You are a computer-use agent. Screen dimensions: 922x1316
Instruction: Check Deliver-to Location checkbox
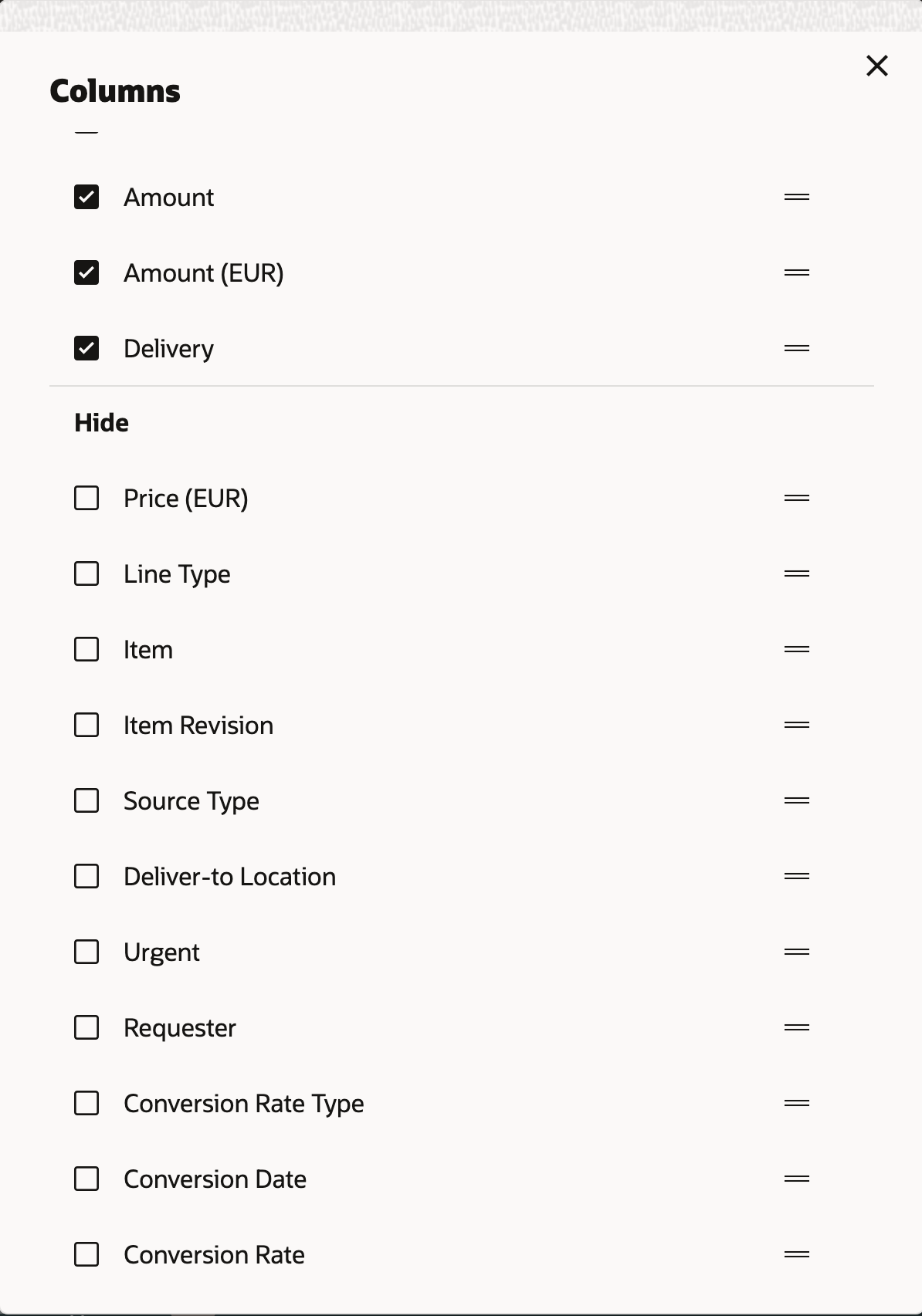86,877
